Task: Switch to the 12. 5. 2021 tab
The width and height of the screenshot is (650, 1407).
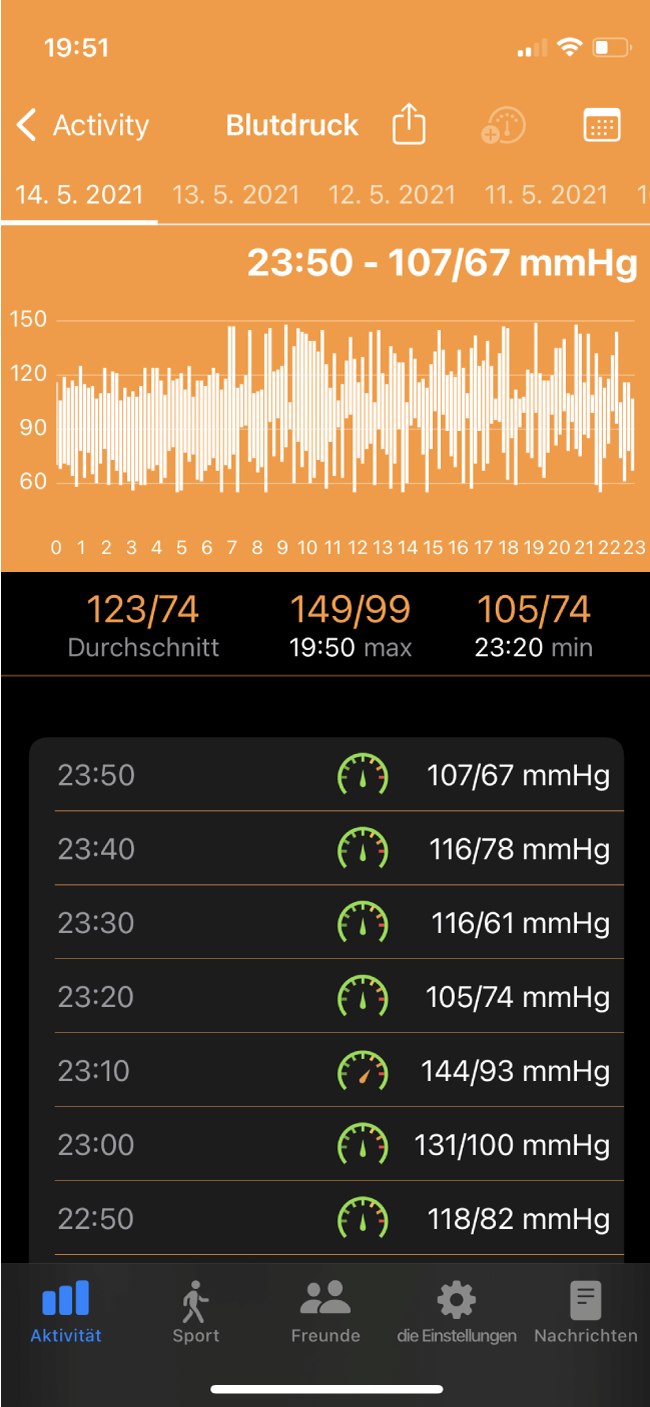Action: [392, 194]
